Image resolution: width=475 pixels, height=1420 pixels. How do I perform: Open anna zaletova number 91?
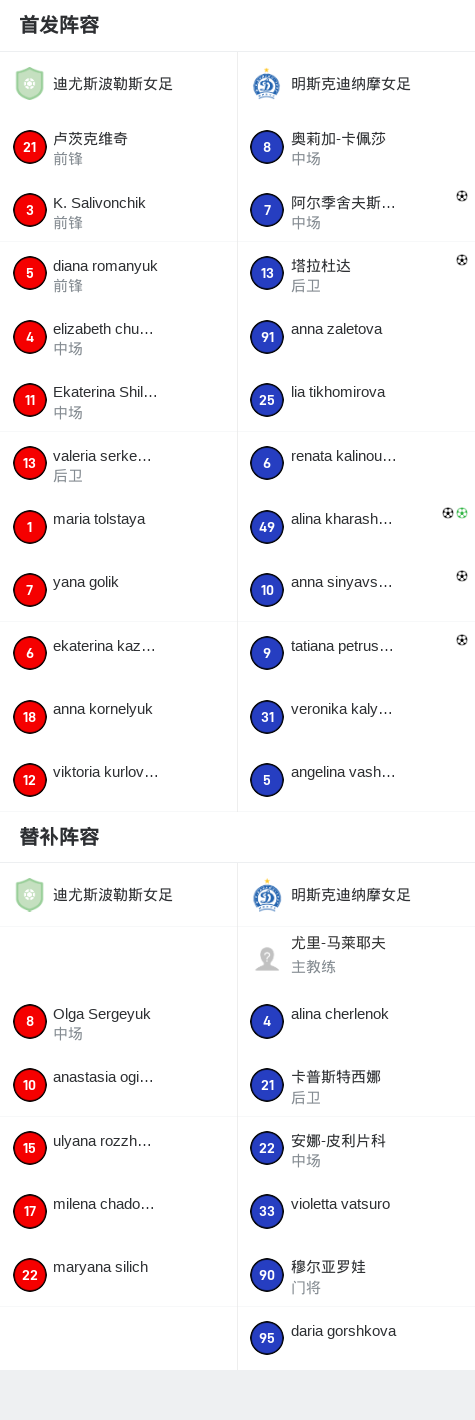point(356,337)
